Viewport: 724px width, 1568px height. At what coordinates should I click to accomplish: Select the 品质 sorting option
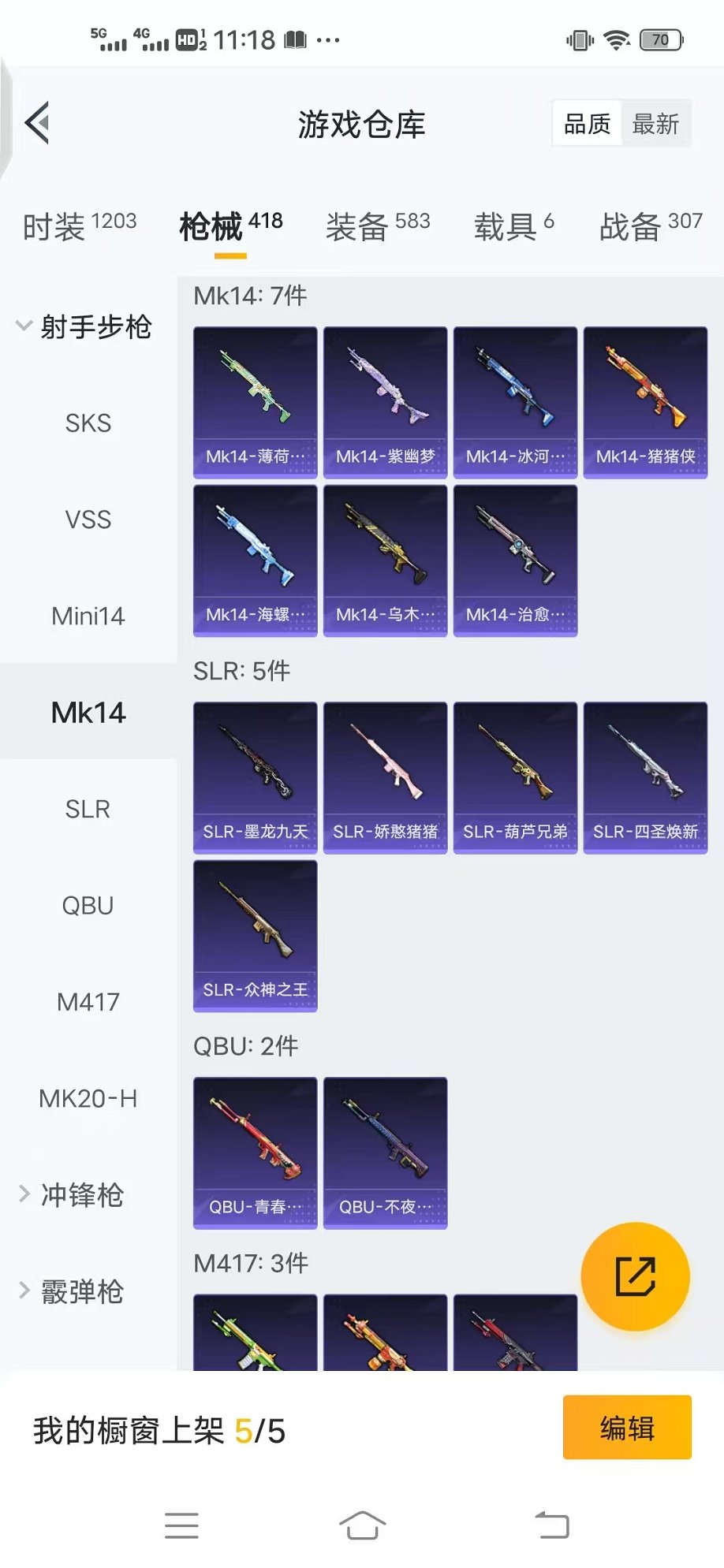coord(588,124)
